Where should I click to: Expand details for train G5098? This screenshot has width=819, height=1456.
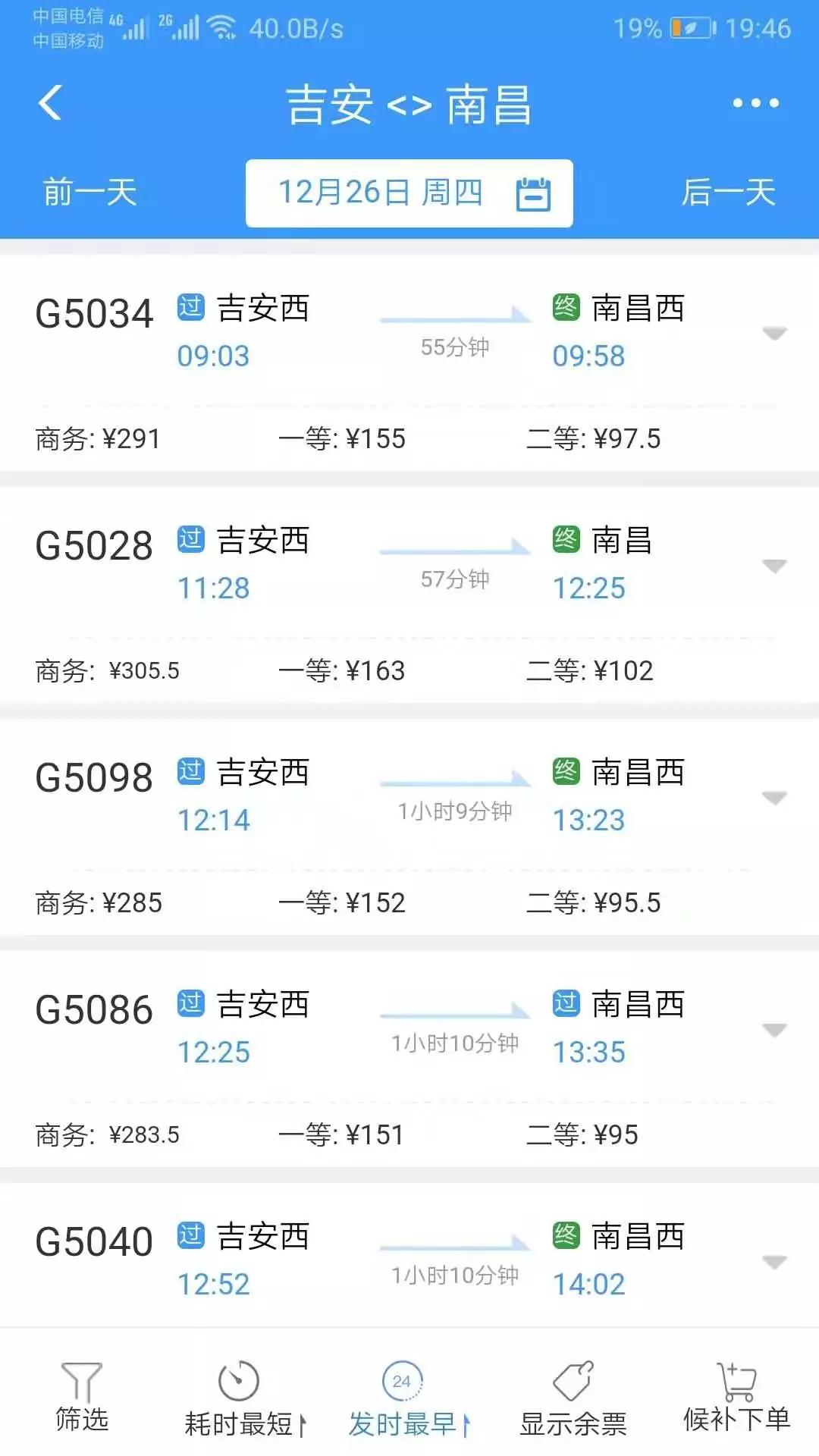[774, 798]
